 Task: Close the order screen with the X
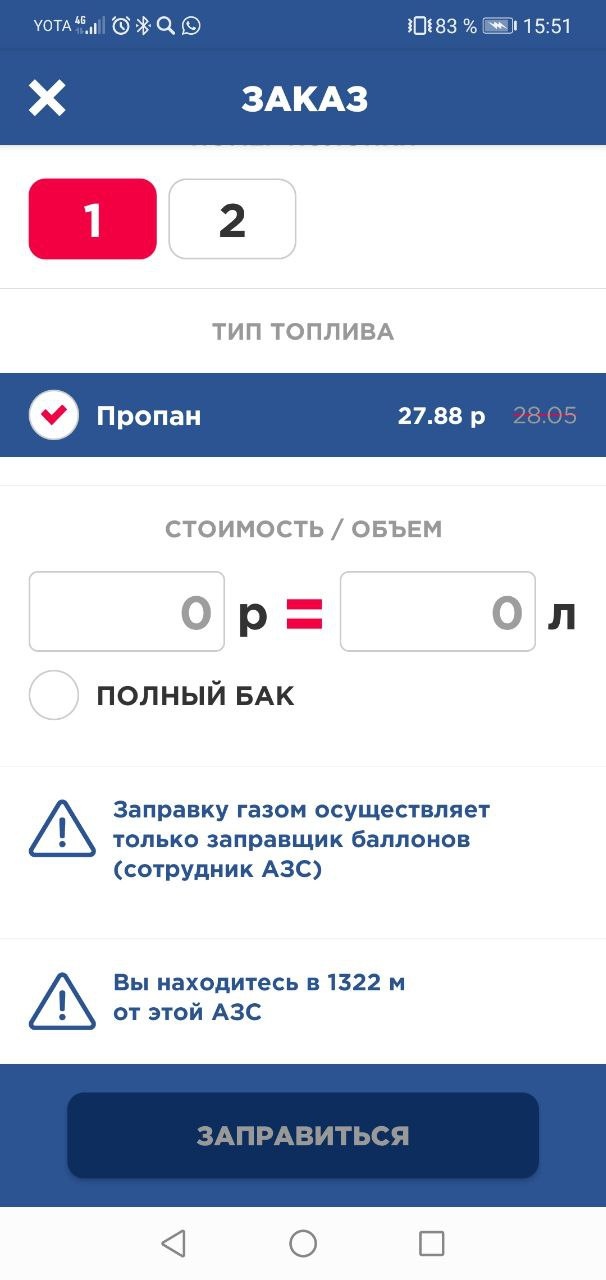point(46,98)
